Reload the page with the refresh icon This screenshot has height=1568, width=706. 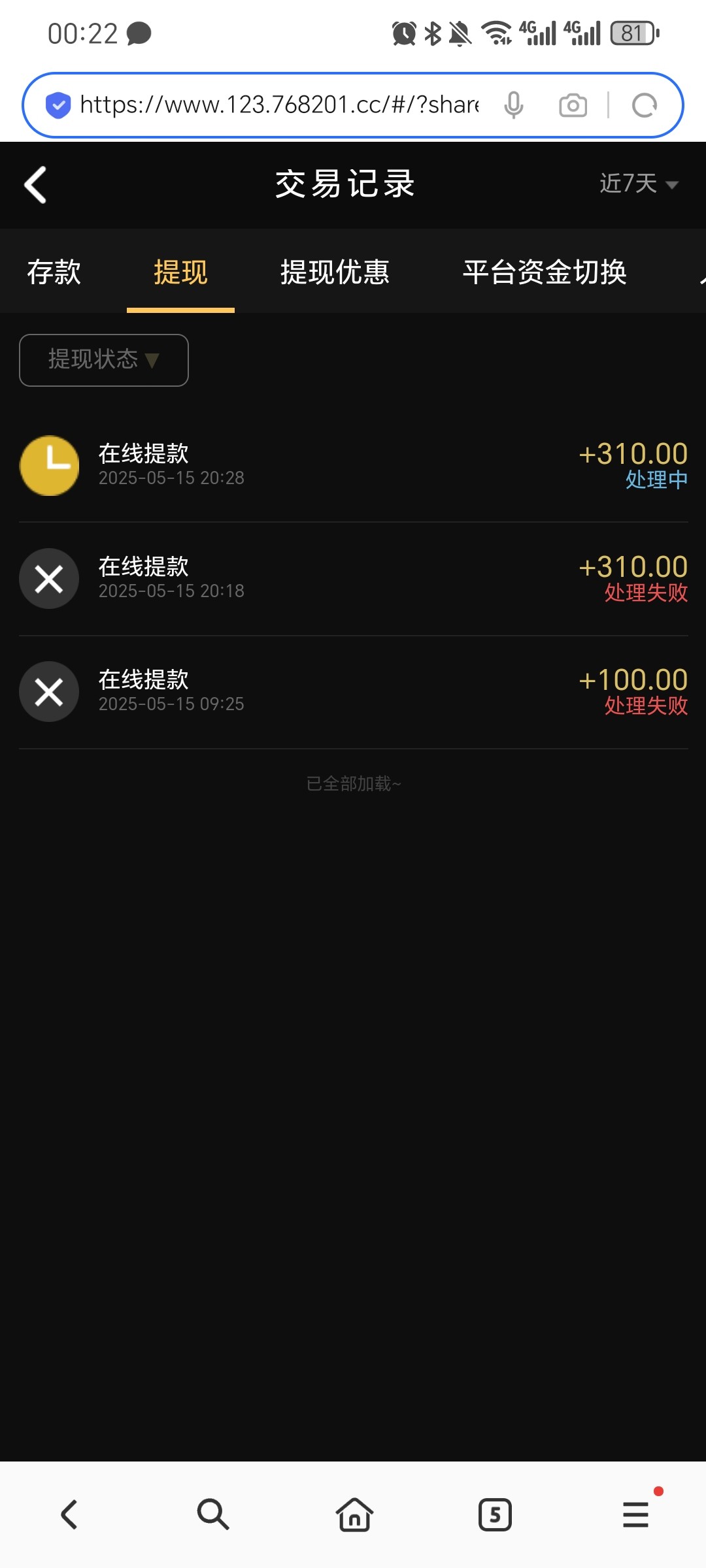[x=644, y=105]
